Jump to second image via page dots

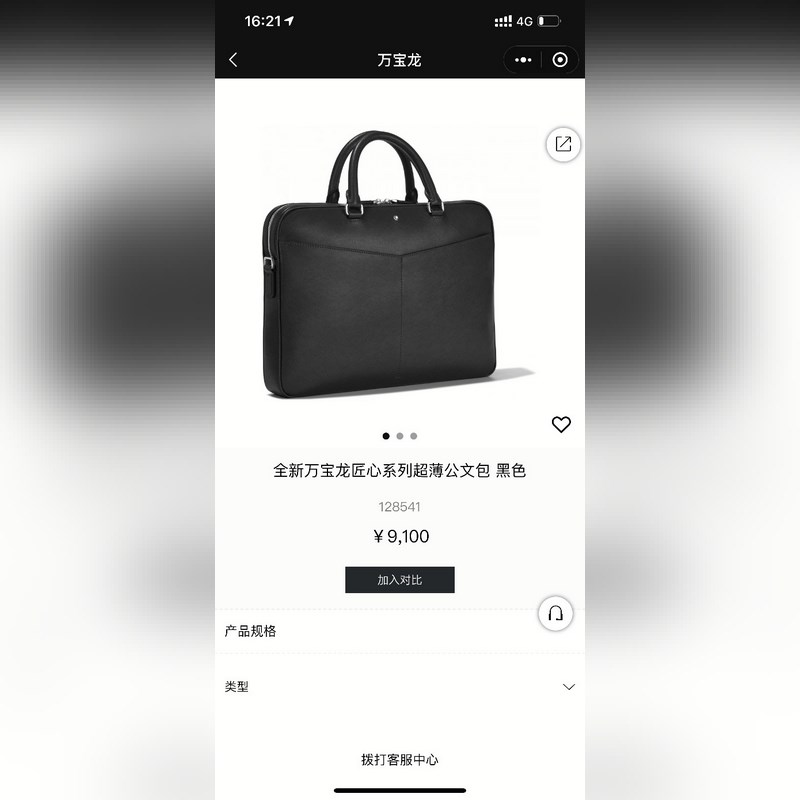(400, 436)
